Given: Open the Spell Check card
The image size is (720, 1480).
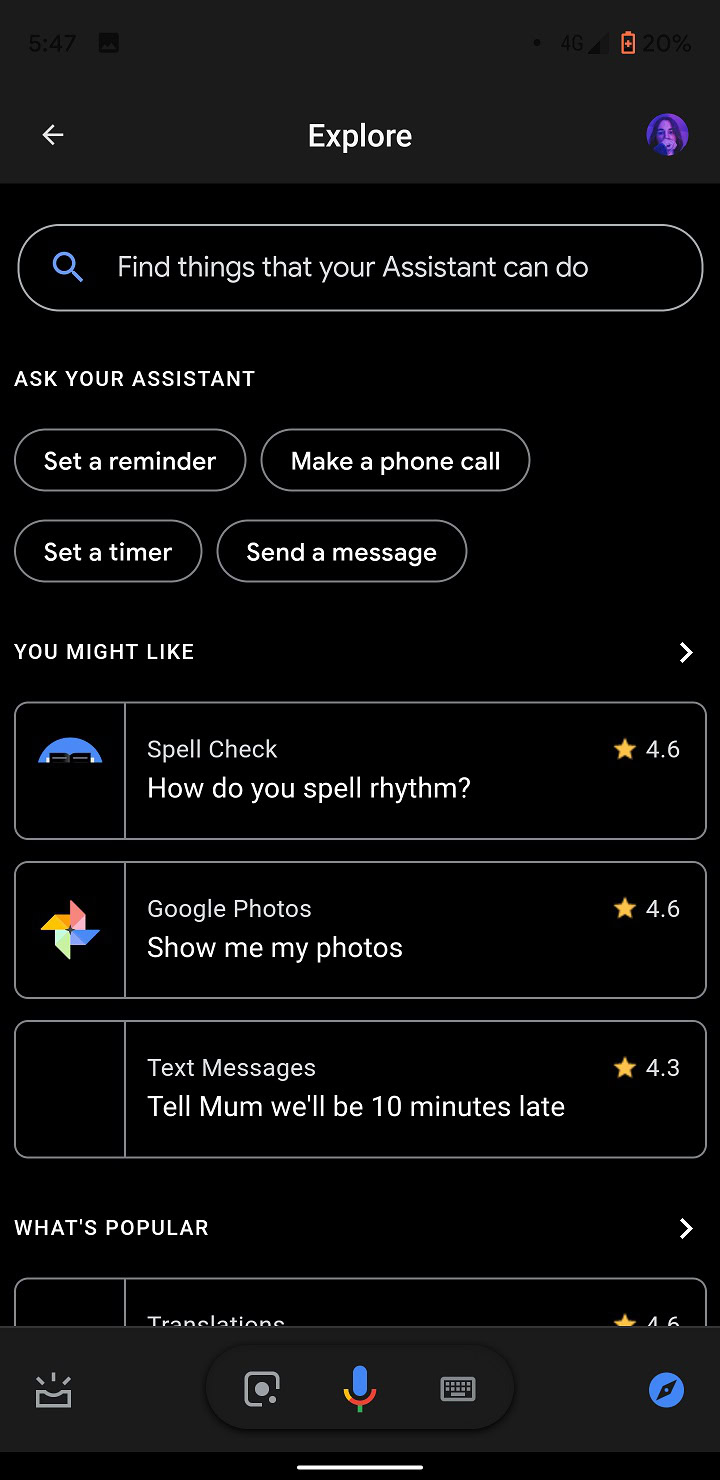Looking at the screenshot, I should [360, 770].
